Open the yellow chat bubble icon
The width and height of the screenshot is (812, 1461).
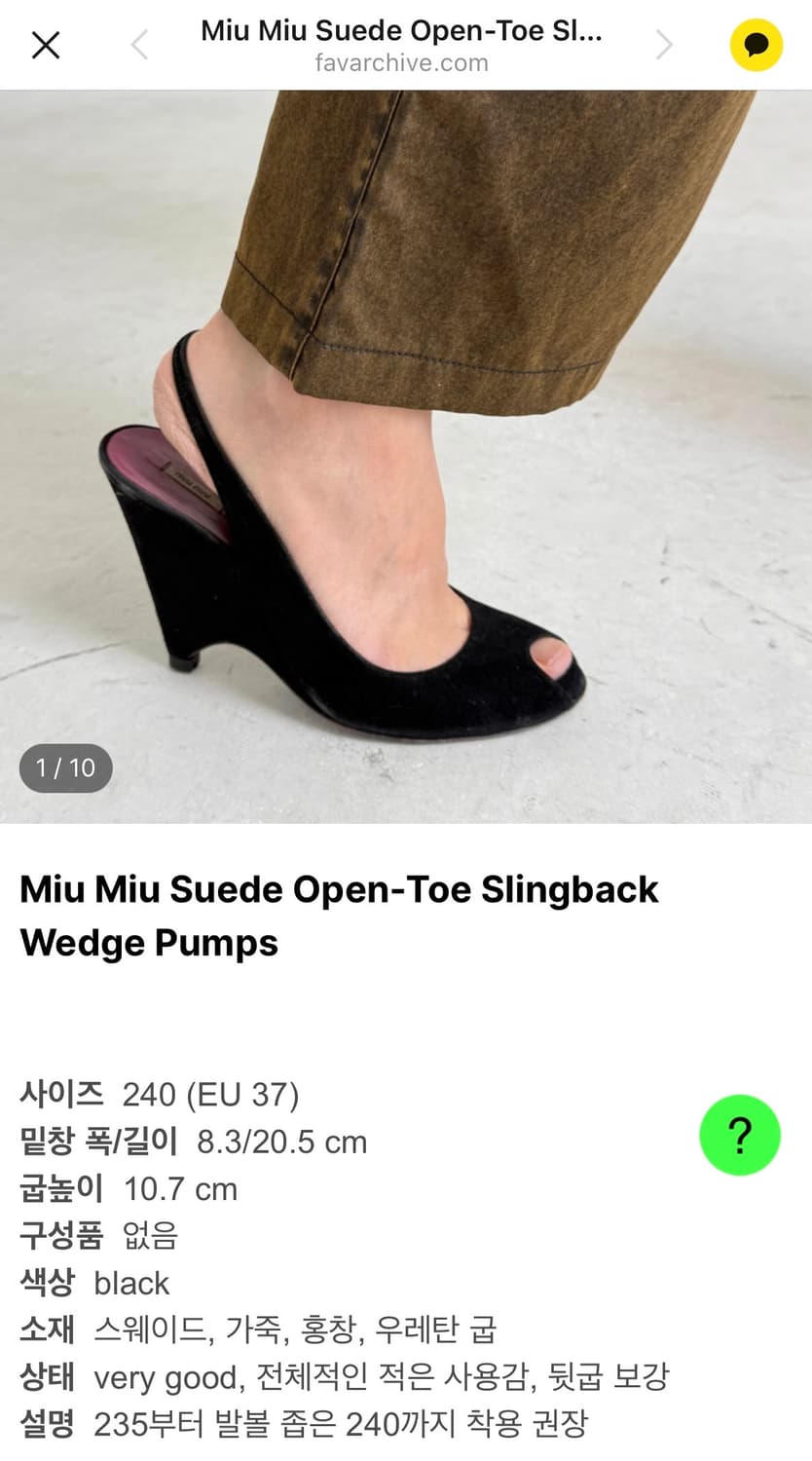757,44
